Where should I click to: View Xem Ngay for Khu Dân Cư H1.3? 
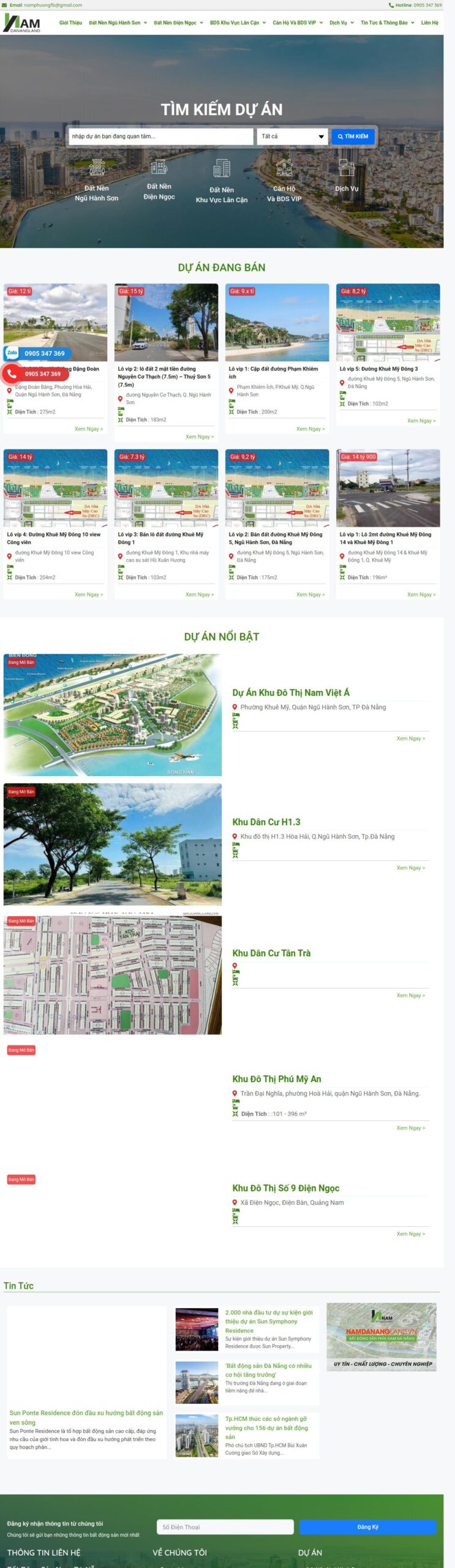pos(410,867)
